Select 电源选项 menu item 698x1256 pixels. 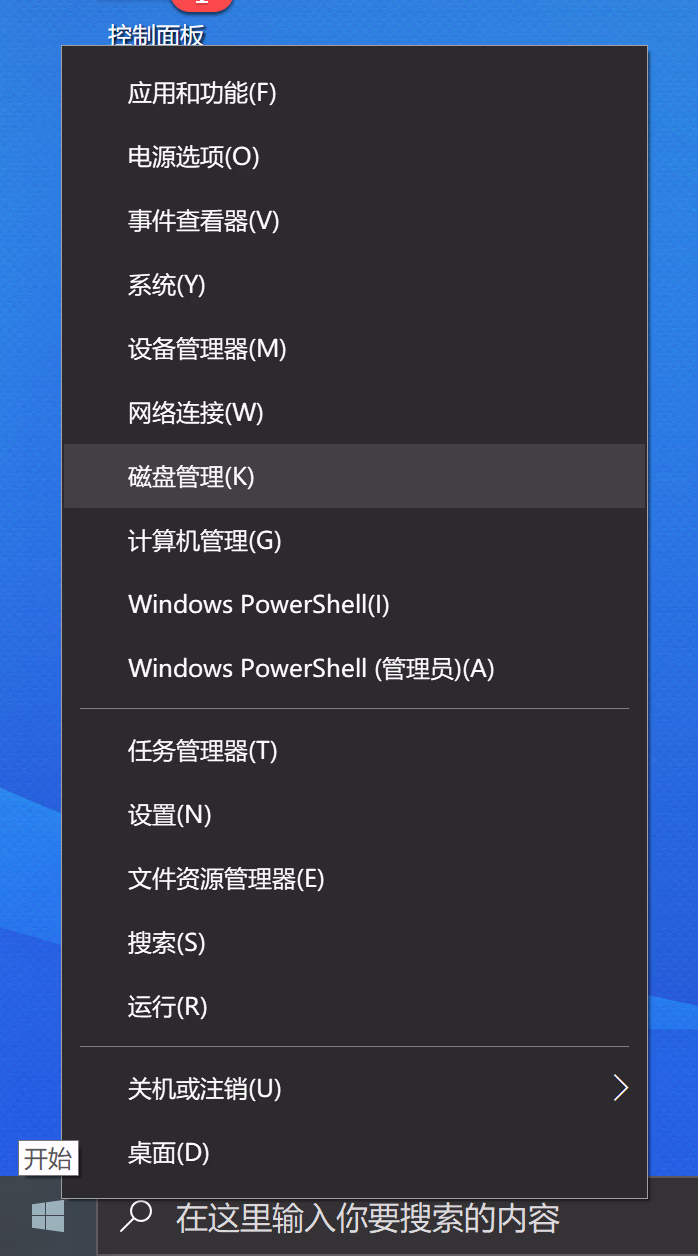pos(194,157)
